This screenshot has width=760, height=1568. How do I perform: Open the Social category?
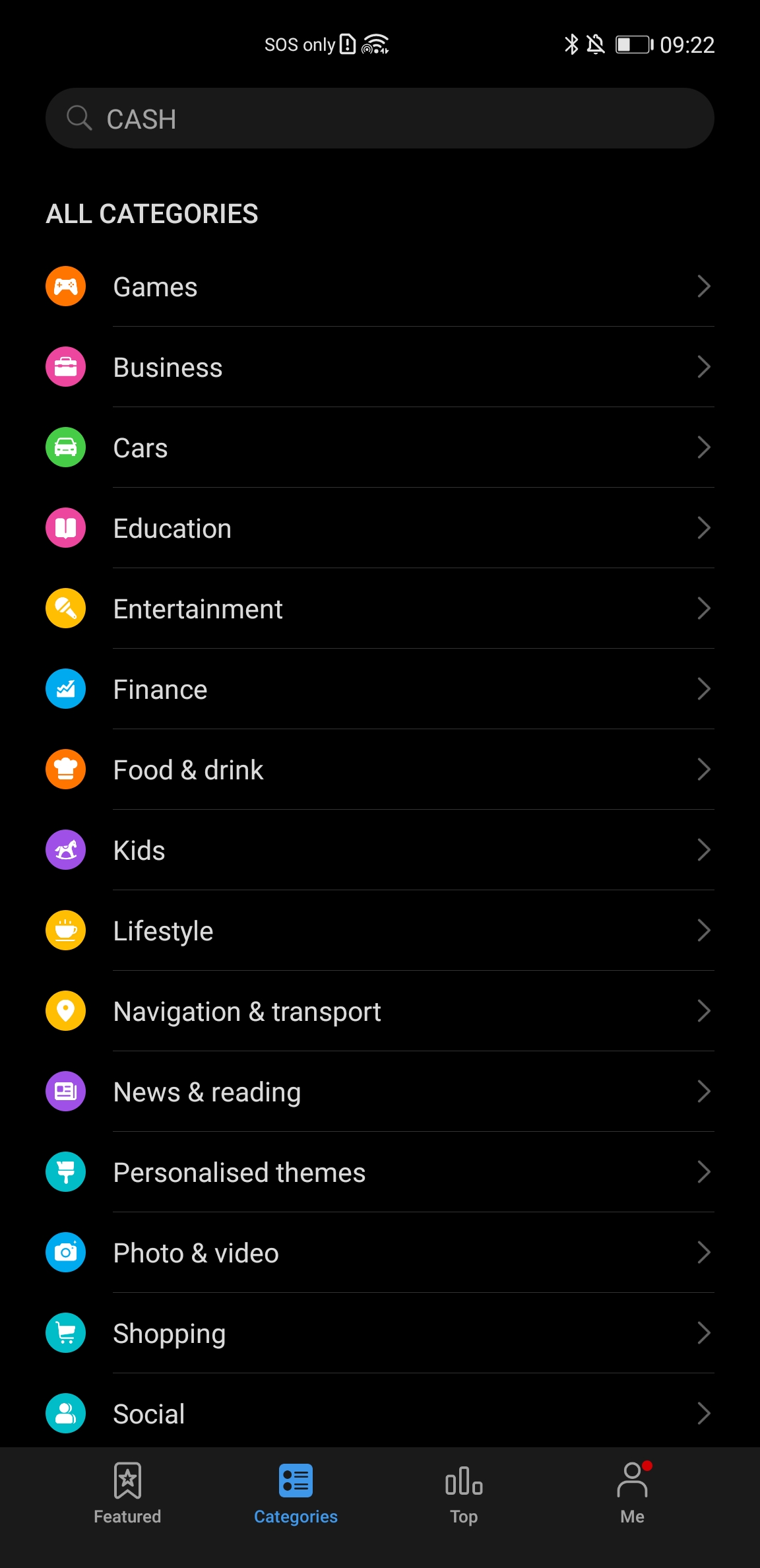click(x=379, y=1414)
